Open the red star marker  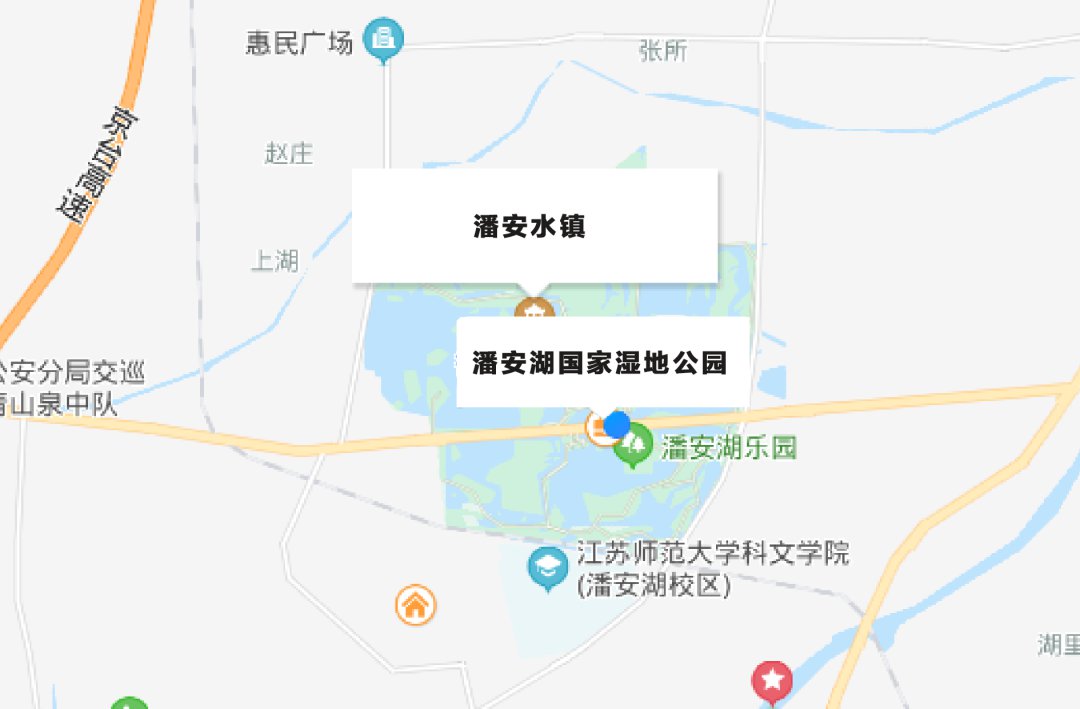click(772, 680)
